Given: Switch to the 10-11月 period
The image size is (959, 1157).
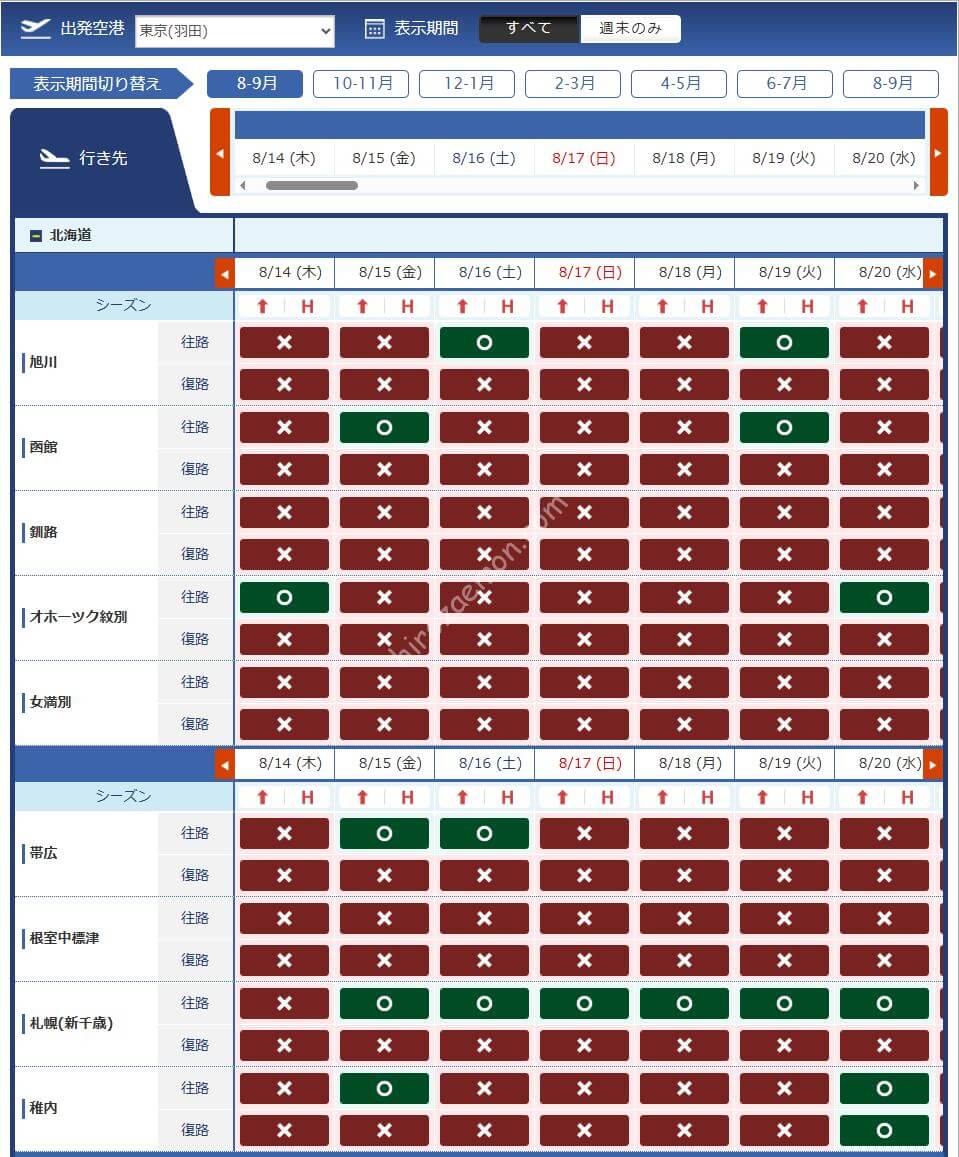Looking at the screenshot, I should click(x=362, y=84).
